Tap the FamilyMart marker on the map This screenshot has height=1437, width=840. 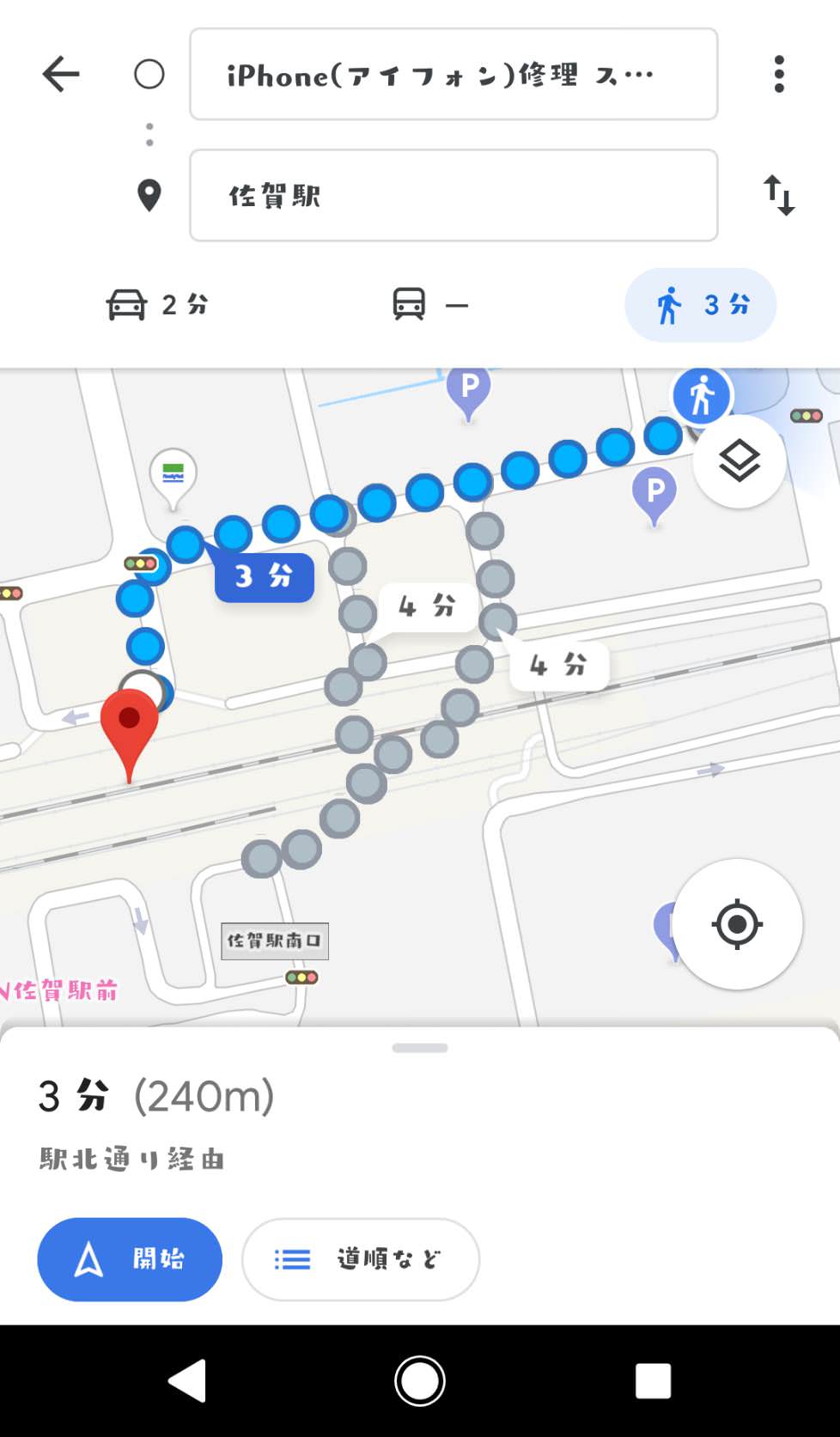click(173, 473)
